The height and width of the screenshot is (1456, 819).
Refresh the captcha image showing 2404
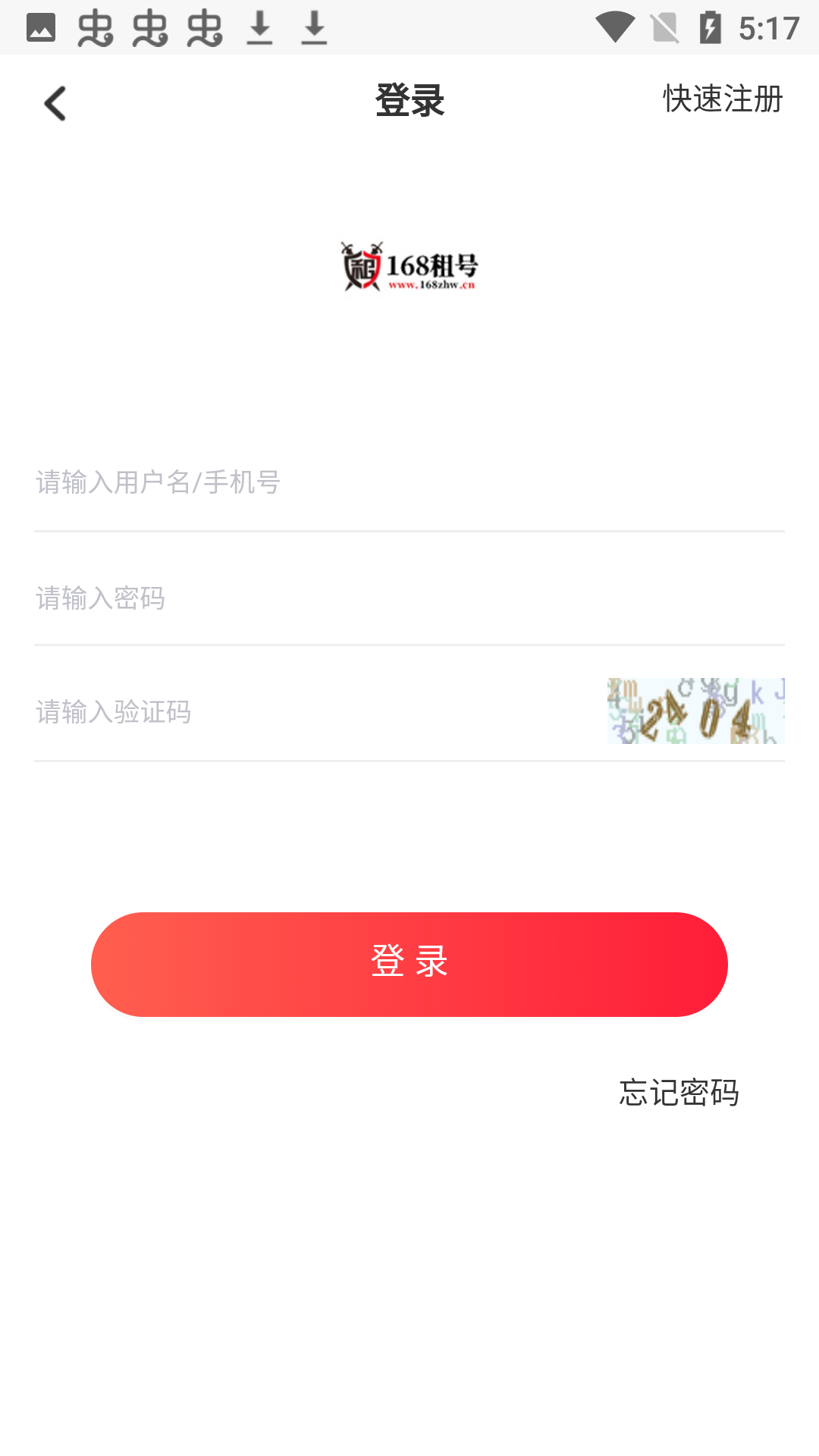[695, 711]
